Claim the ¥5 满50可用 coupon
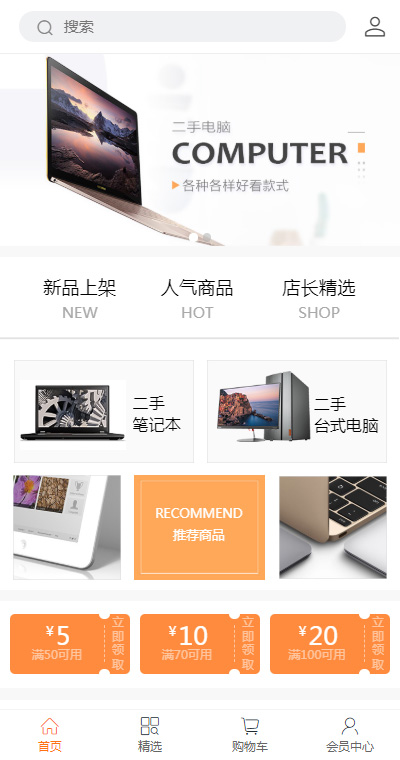This screenshot has width=400, height=760. pyautogui.click(x=70, y=644)
